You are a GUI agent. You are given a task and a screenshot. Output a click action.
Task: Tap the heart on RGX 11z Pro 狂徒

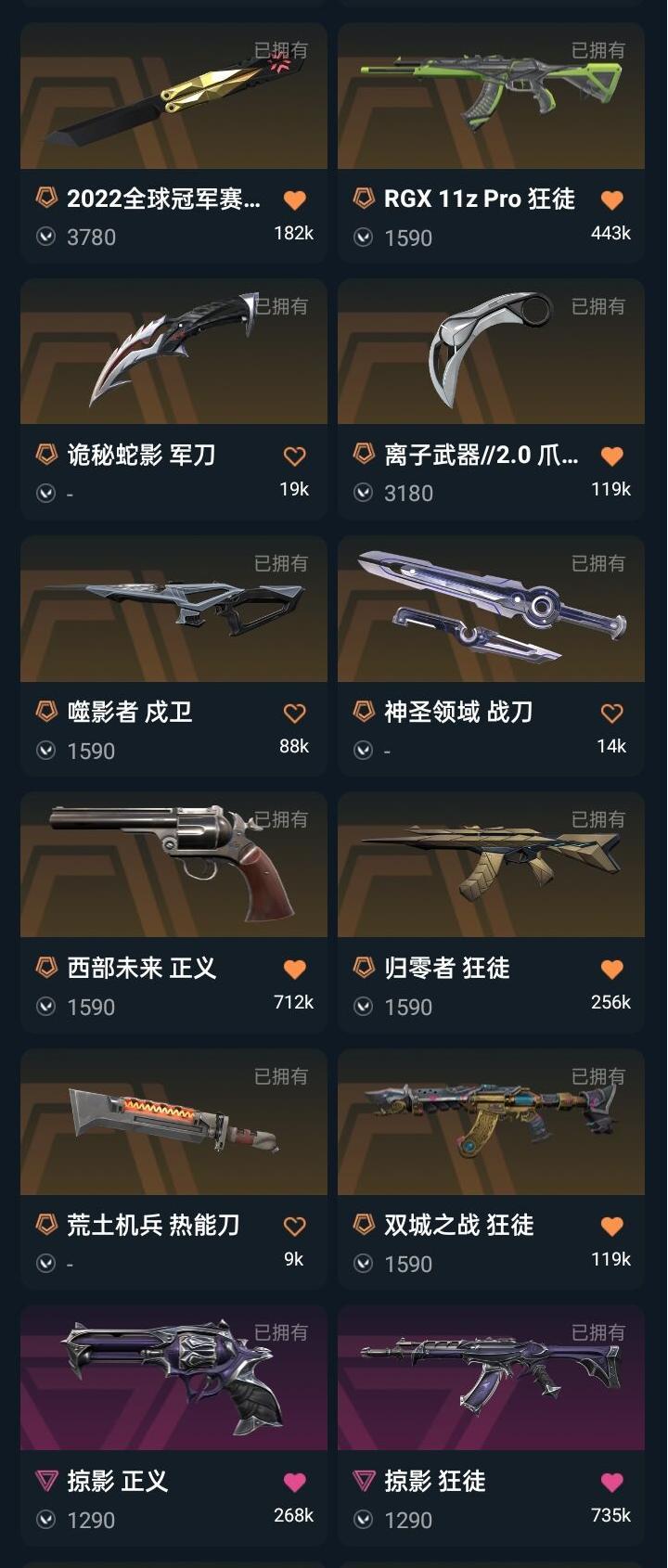[x=611, y=199]
